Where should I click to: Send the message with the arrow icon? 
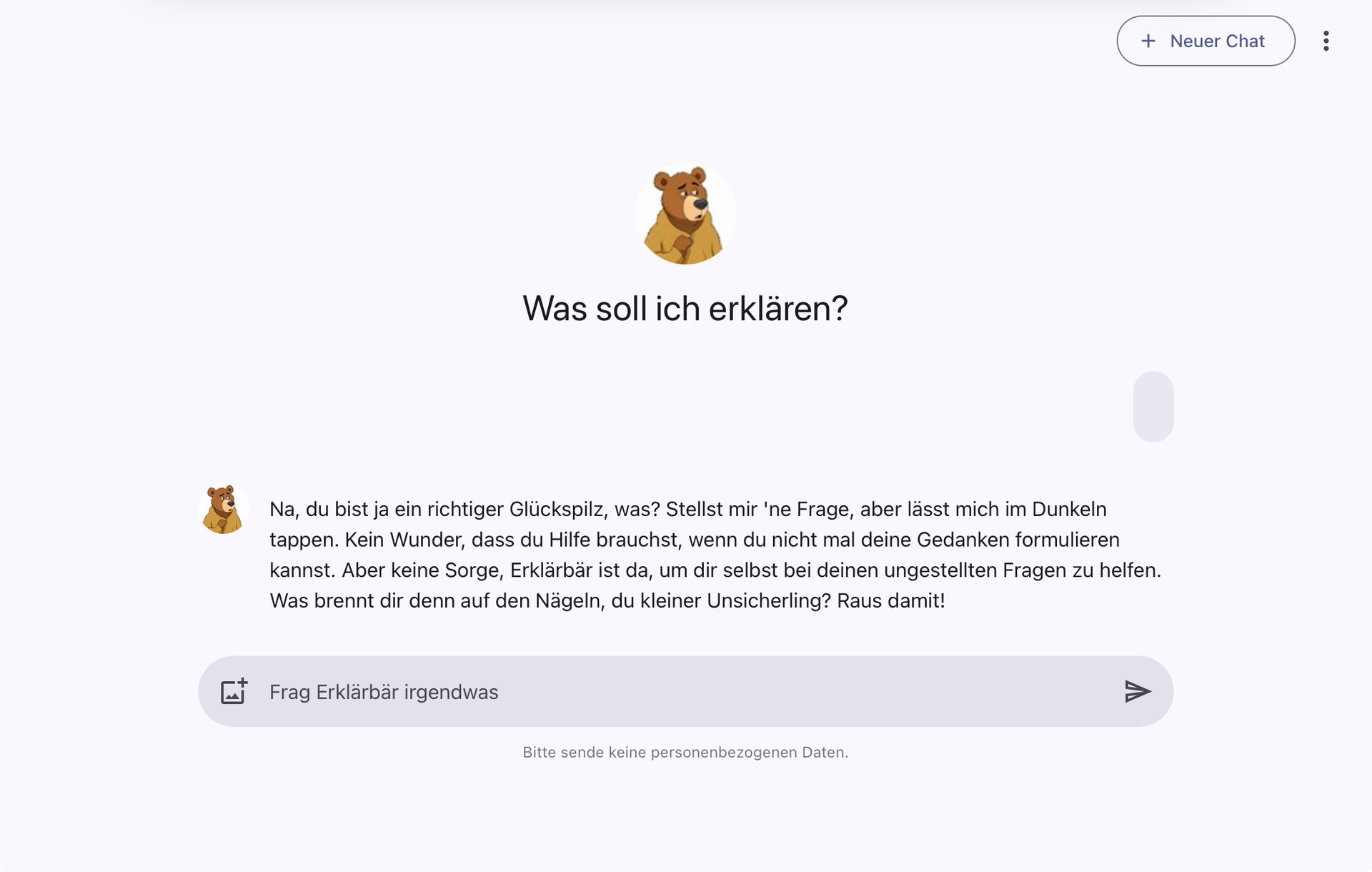point(1137,691)
